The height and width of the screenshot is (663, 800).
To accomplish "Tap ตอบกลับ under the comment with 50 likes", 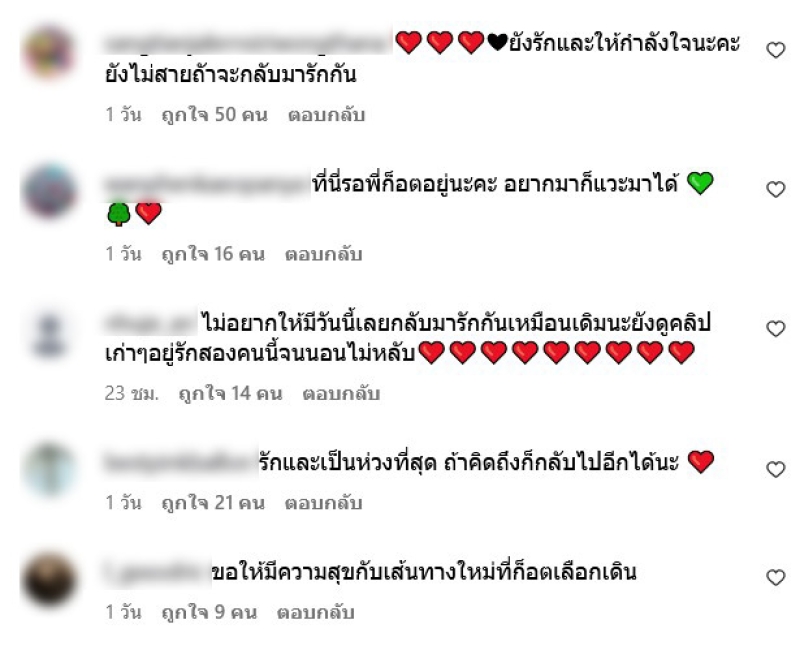I will (327, 115).
